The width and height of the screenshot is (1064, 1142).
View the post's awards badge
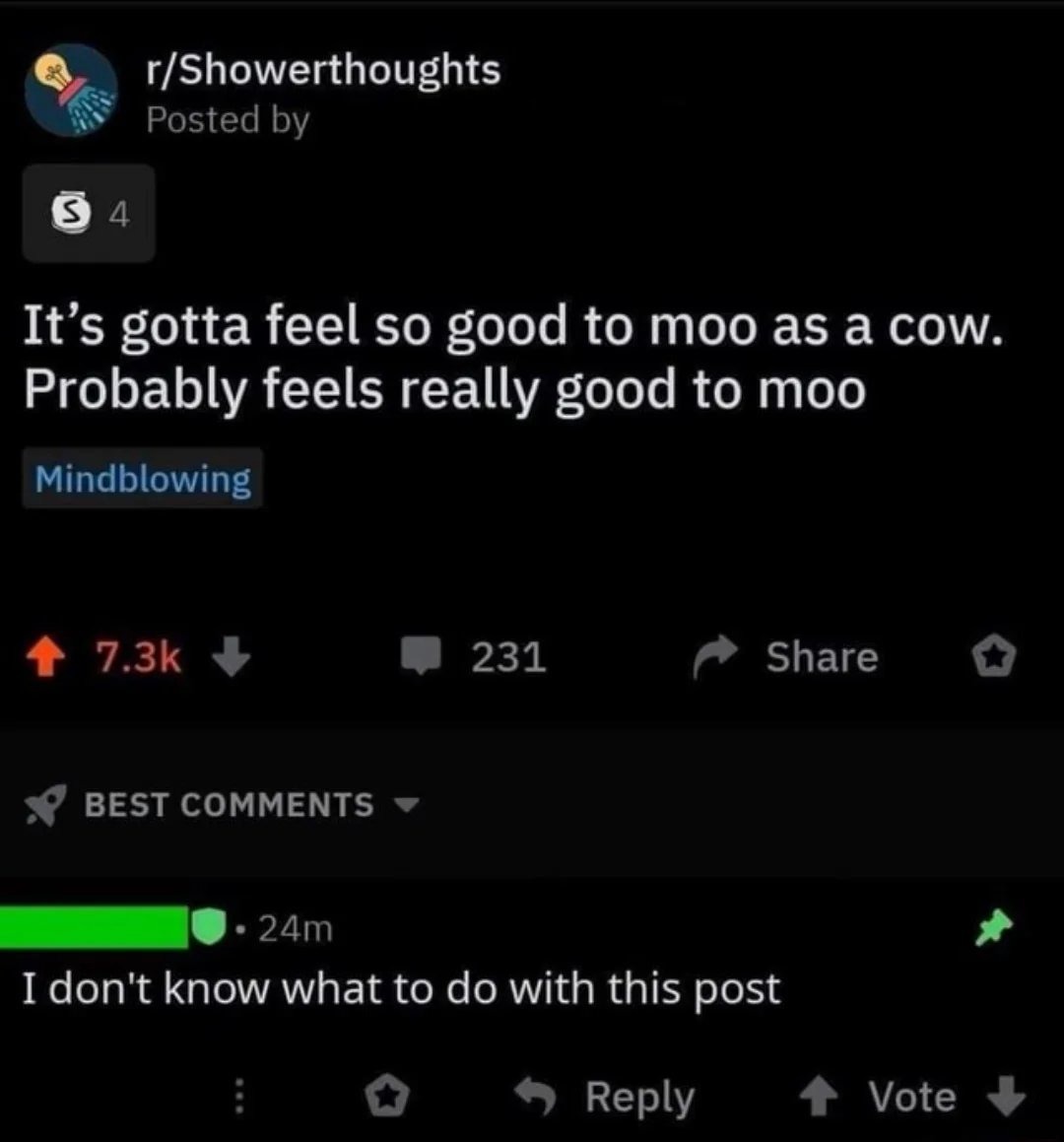pyautogui.click(x=89, y=214)
